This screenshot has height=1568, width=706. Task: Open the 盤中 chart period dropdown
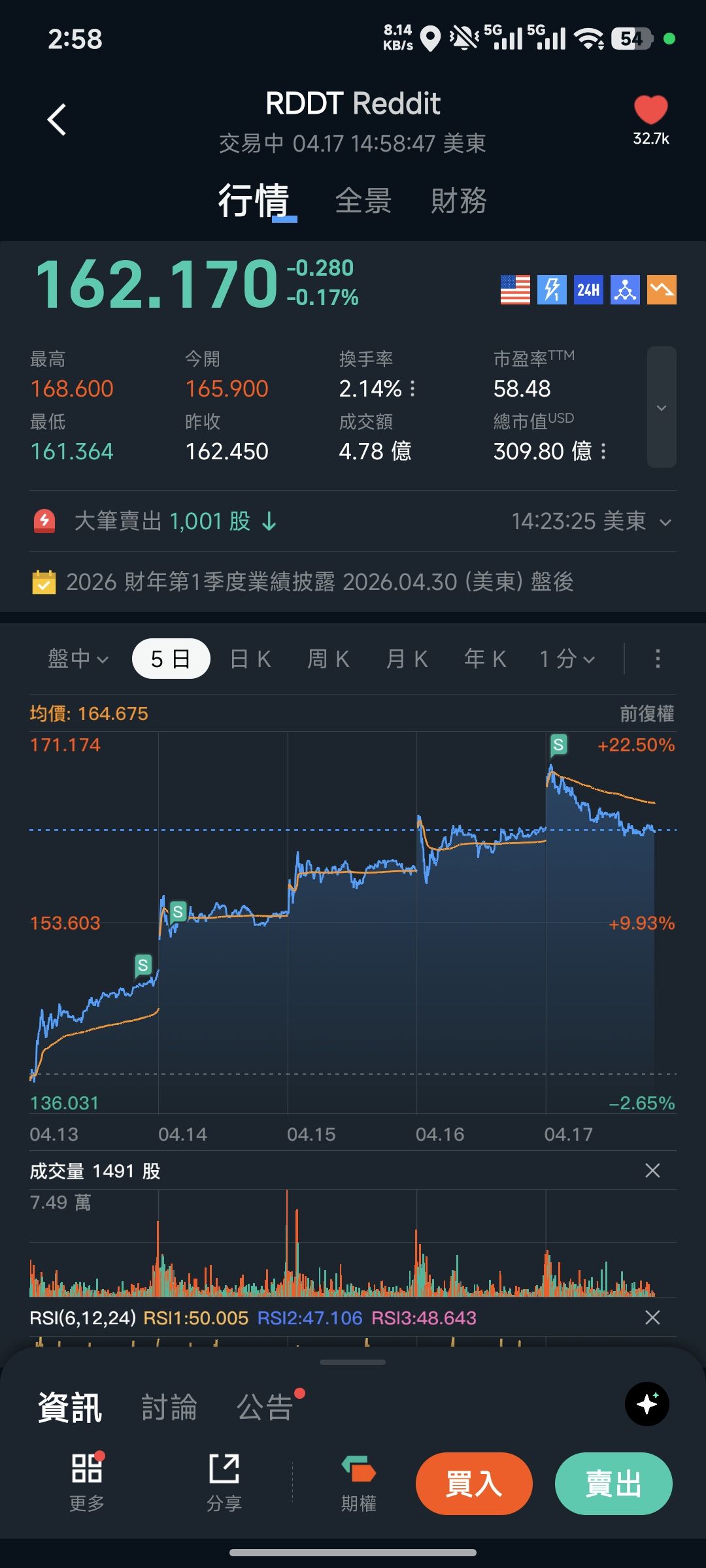(x=77, y=659)
